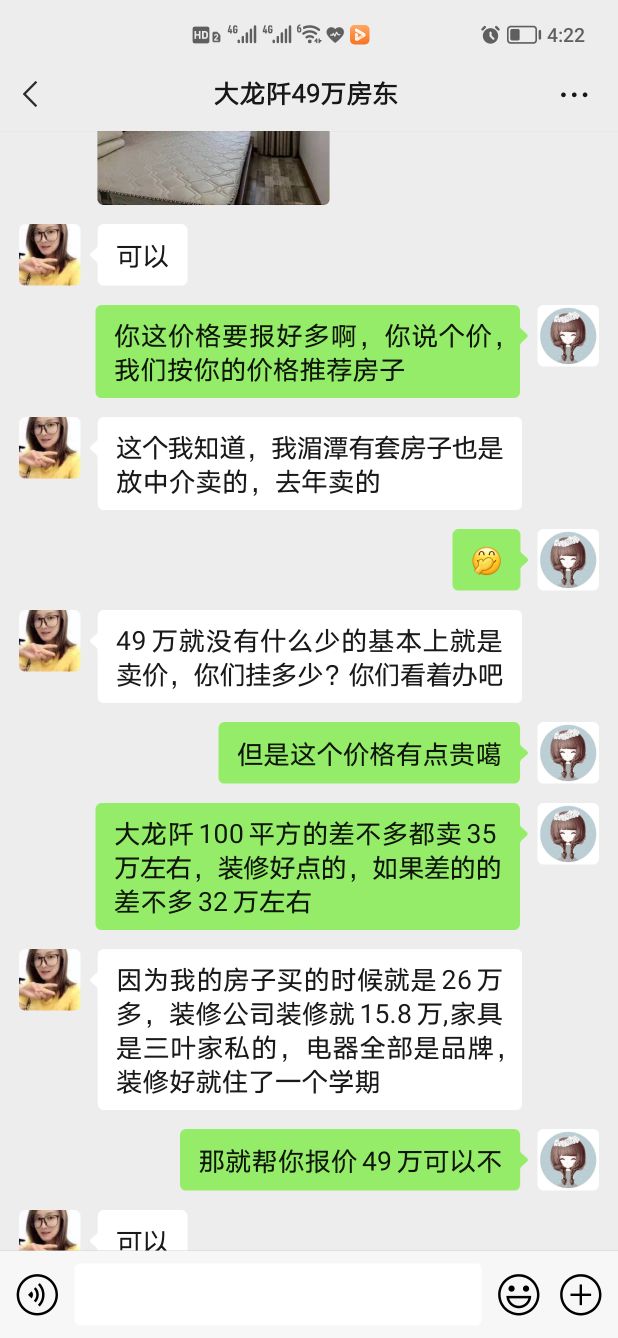The width and height of the screenshot is (618, 1338).
Task: Open the emoji sticker panel
Action: pyautogui.click(x=518, y=1295)
